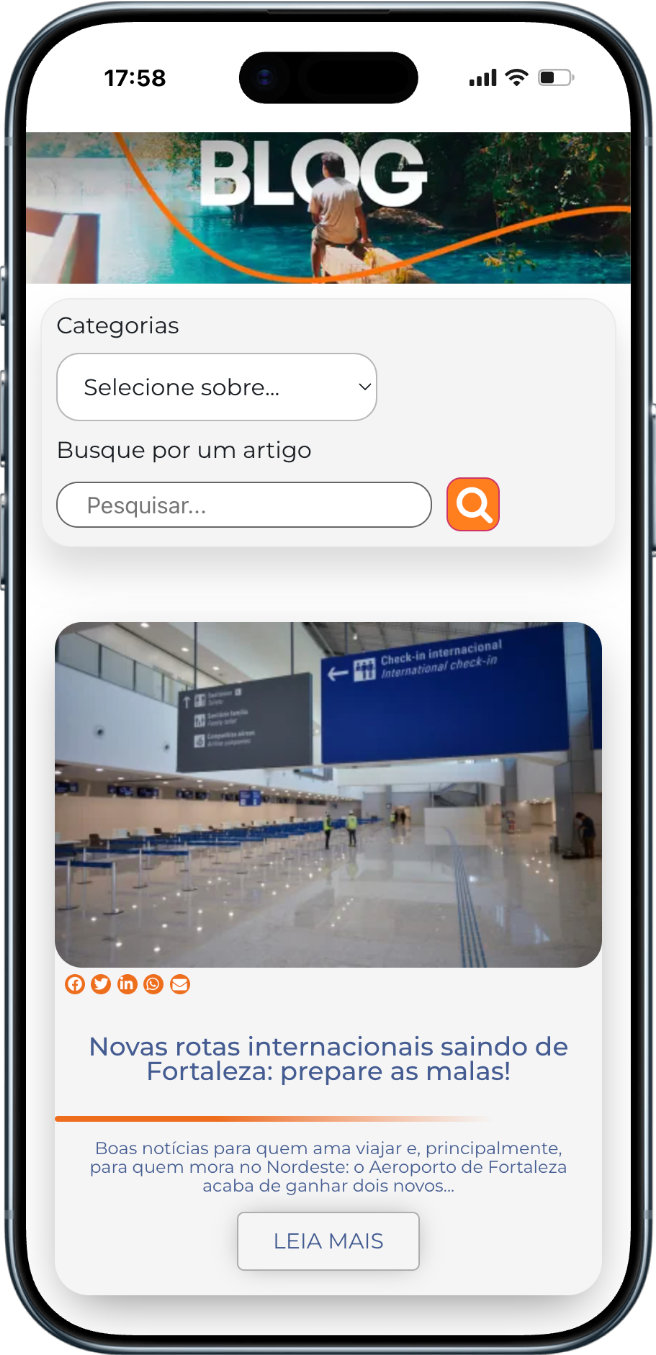The height and width of the screenshot is (1355, 656).
Task: Share the article on Facebook
Action: tap(75, 985)
